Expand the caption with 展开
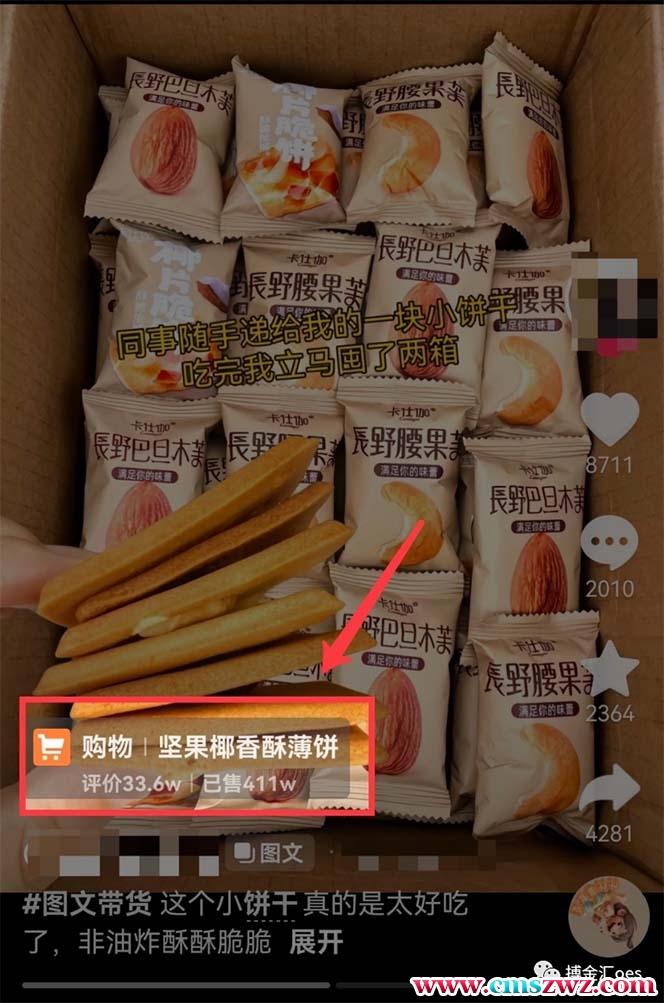 click(x=315, y=943)
